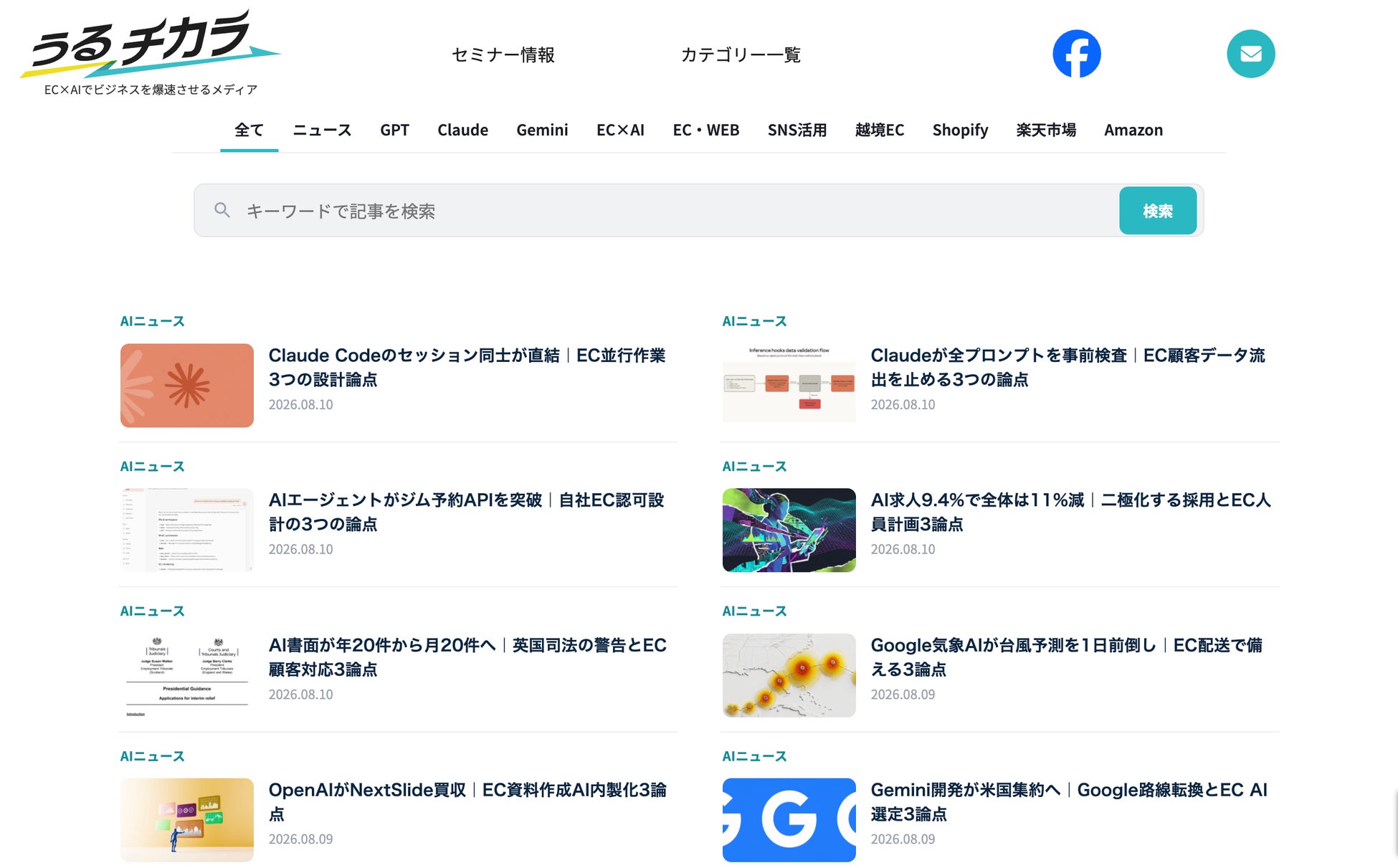Select the Amazon tab

1133,130
